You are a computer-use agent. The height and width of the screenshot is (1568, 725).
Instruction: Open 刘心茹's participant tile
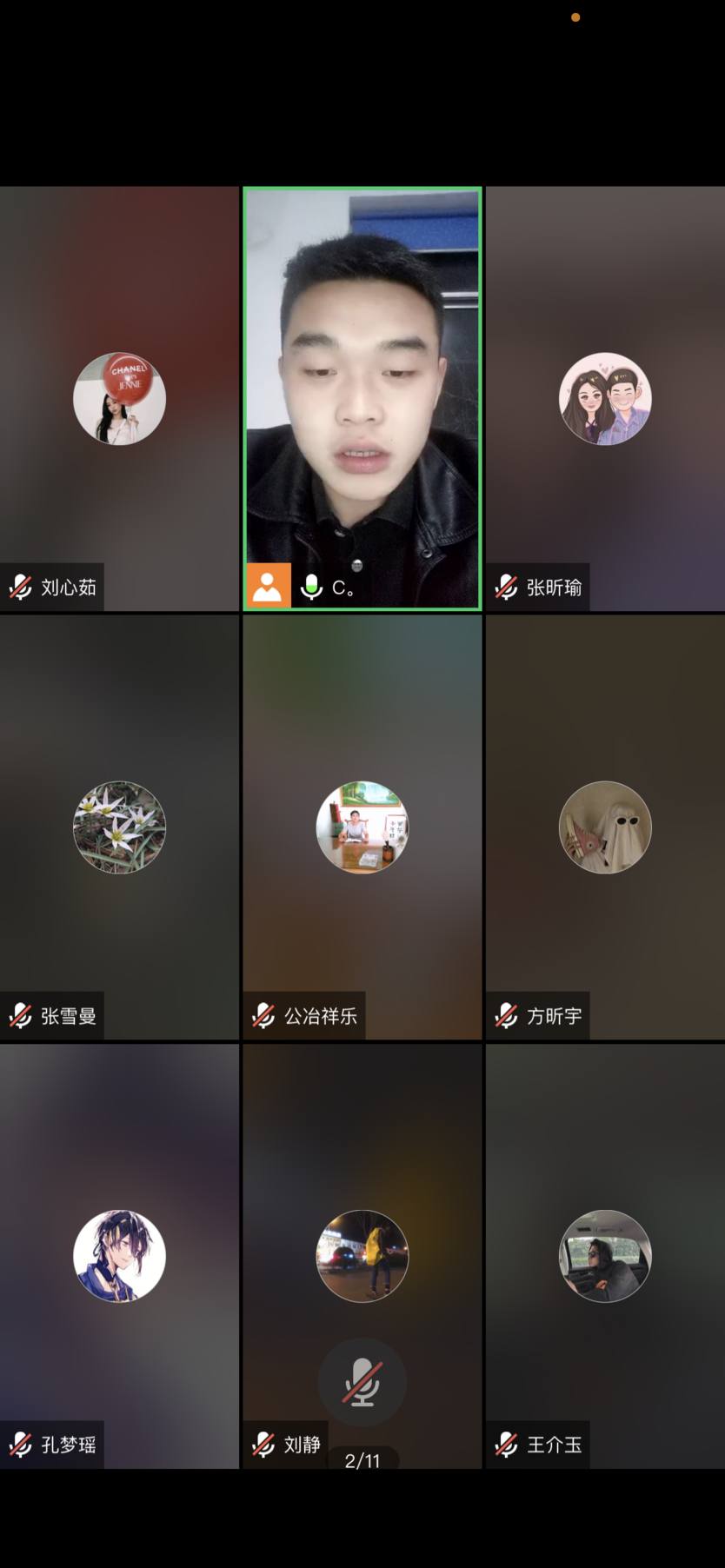[119, 399]
